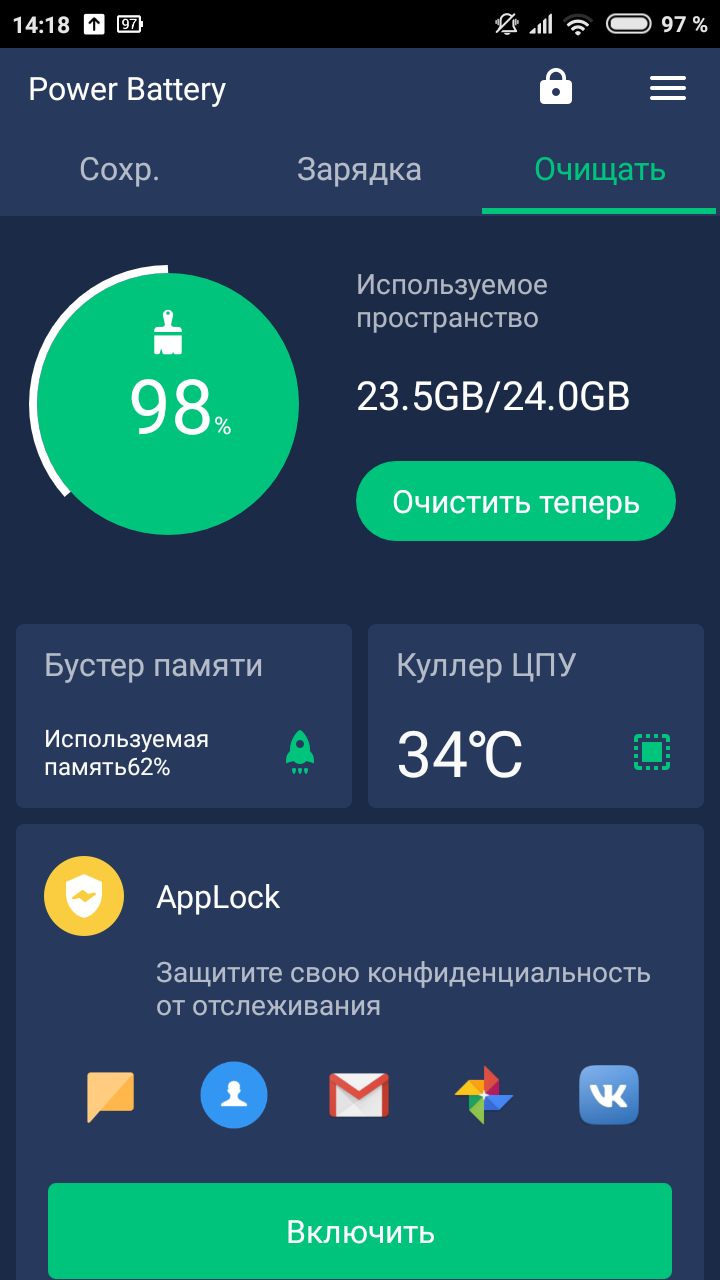Tap the 98% cleaning circle
This screenshot has width=720, height=1280.
(164, 402)
